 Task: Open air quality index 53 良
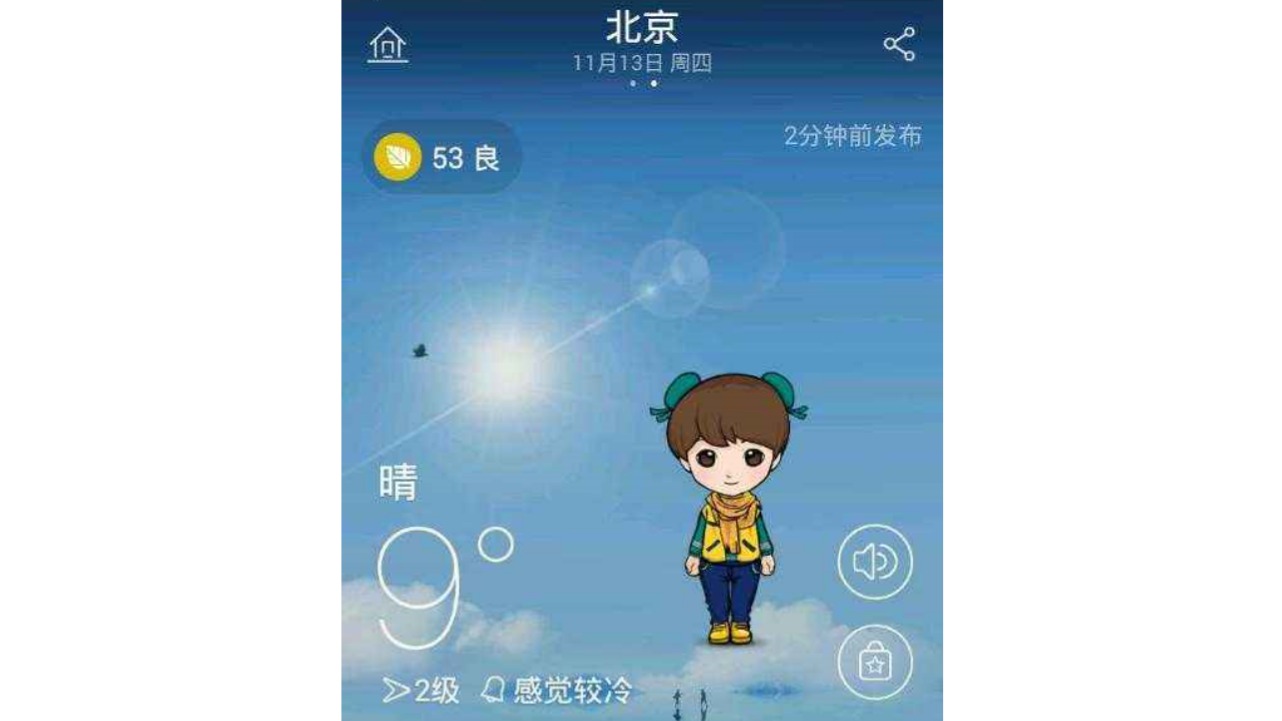441,158
